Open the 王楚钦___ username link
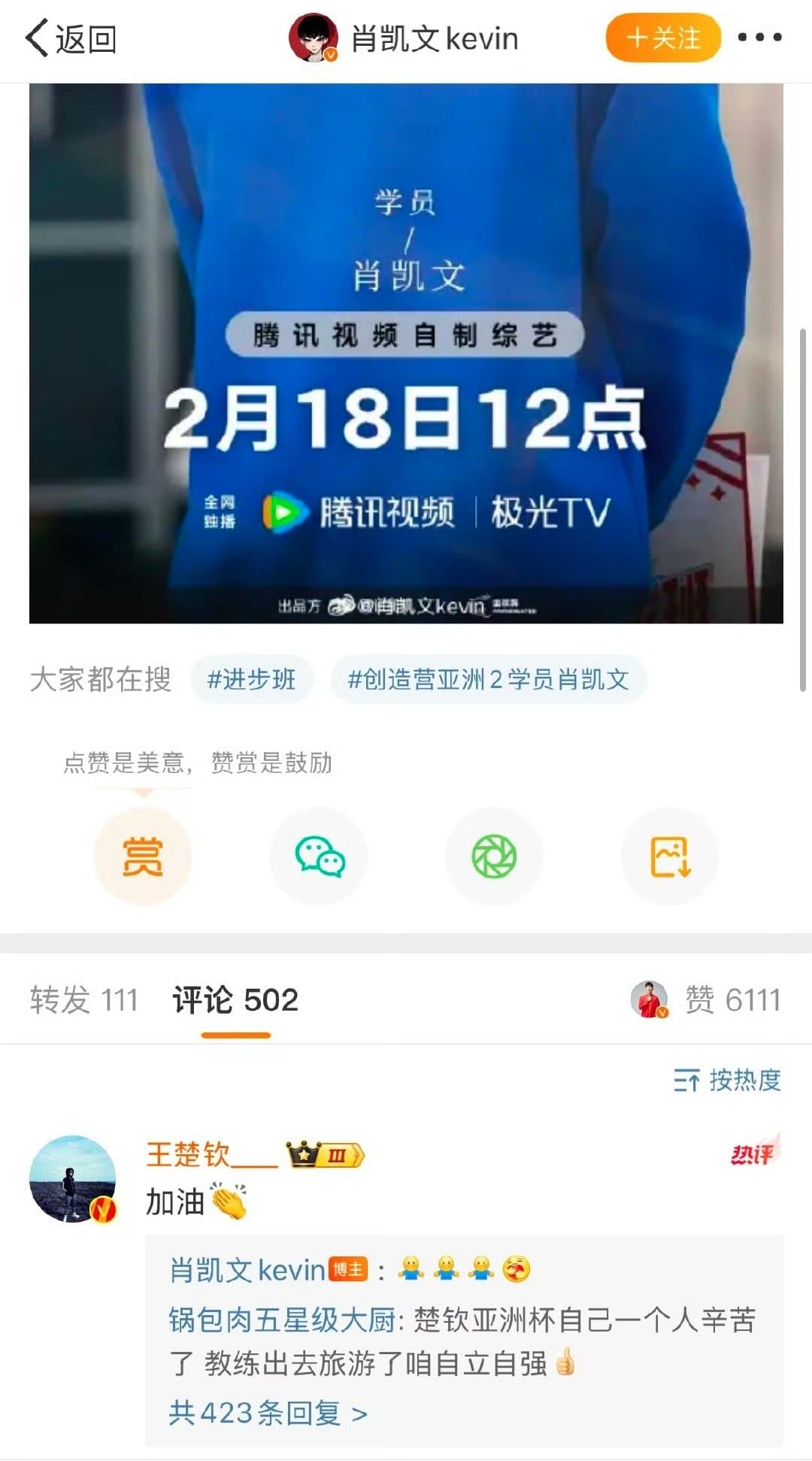 (x=211, y=1155)
